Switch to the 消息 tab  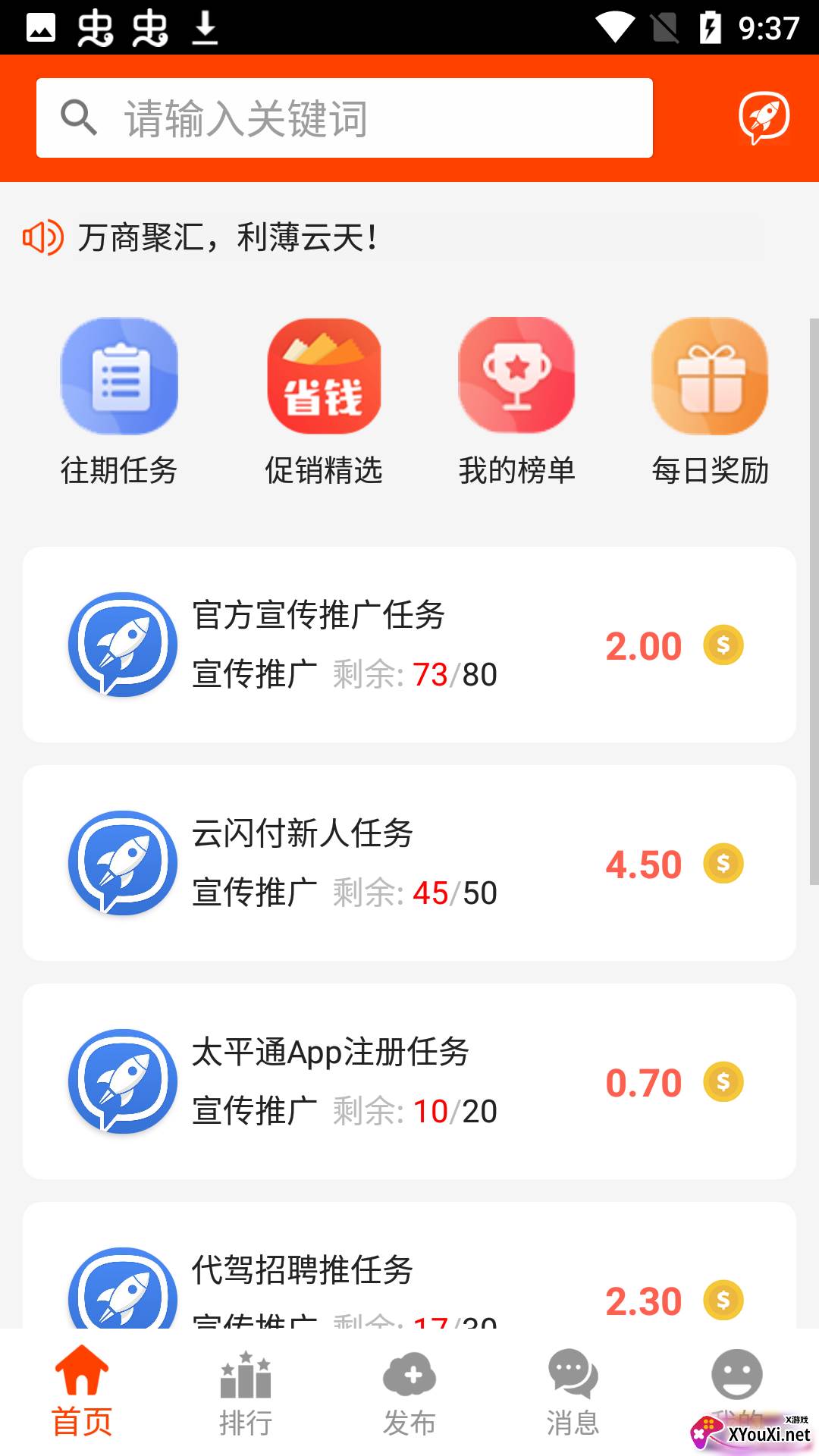[x=573, y=1392]
